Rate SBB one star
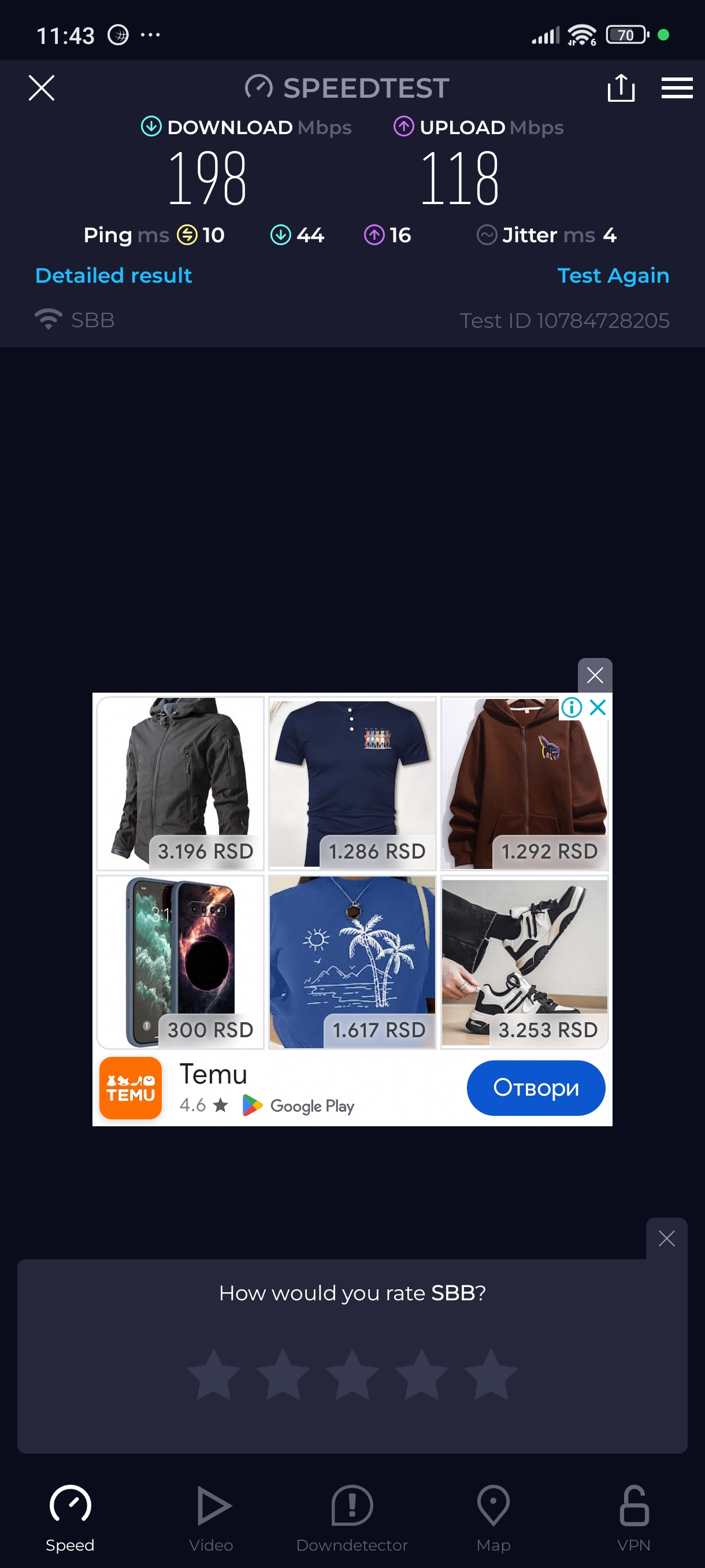Screen dimensions: 705x1568 (213, 1374)
